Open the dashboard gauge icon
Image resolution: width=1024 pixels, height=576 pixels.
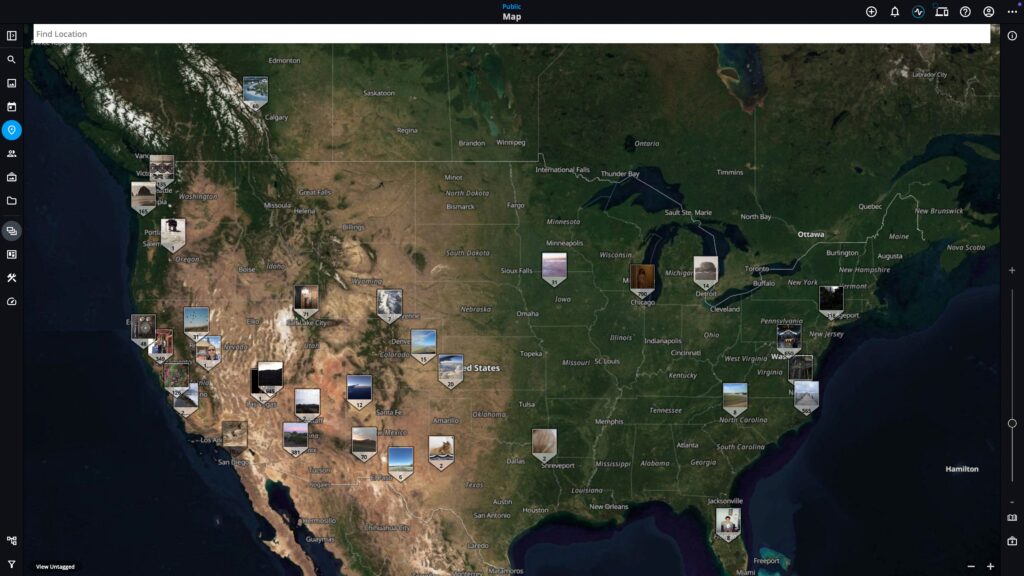(12, 301)
